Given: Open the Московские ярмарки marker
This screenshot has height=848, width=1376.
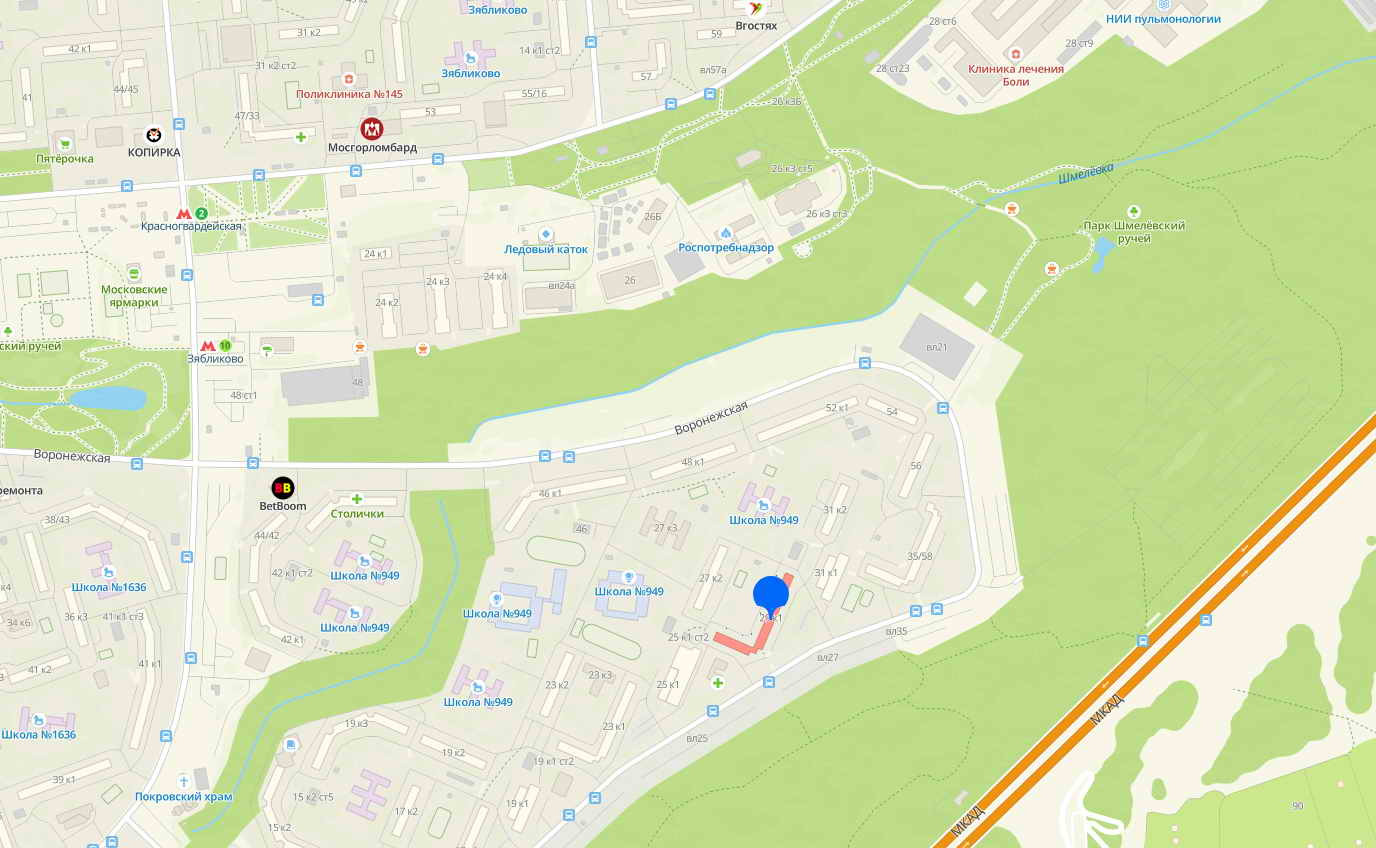Looking at the screenshot, I should click(134, 274).
